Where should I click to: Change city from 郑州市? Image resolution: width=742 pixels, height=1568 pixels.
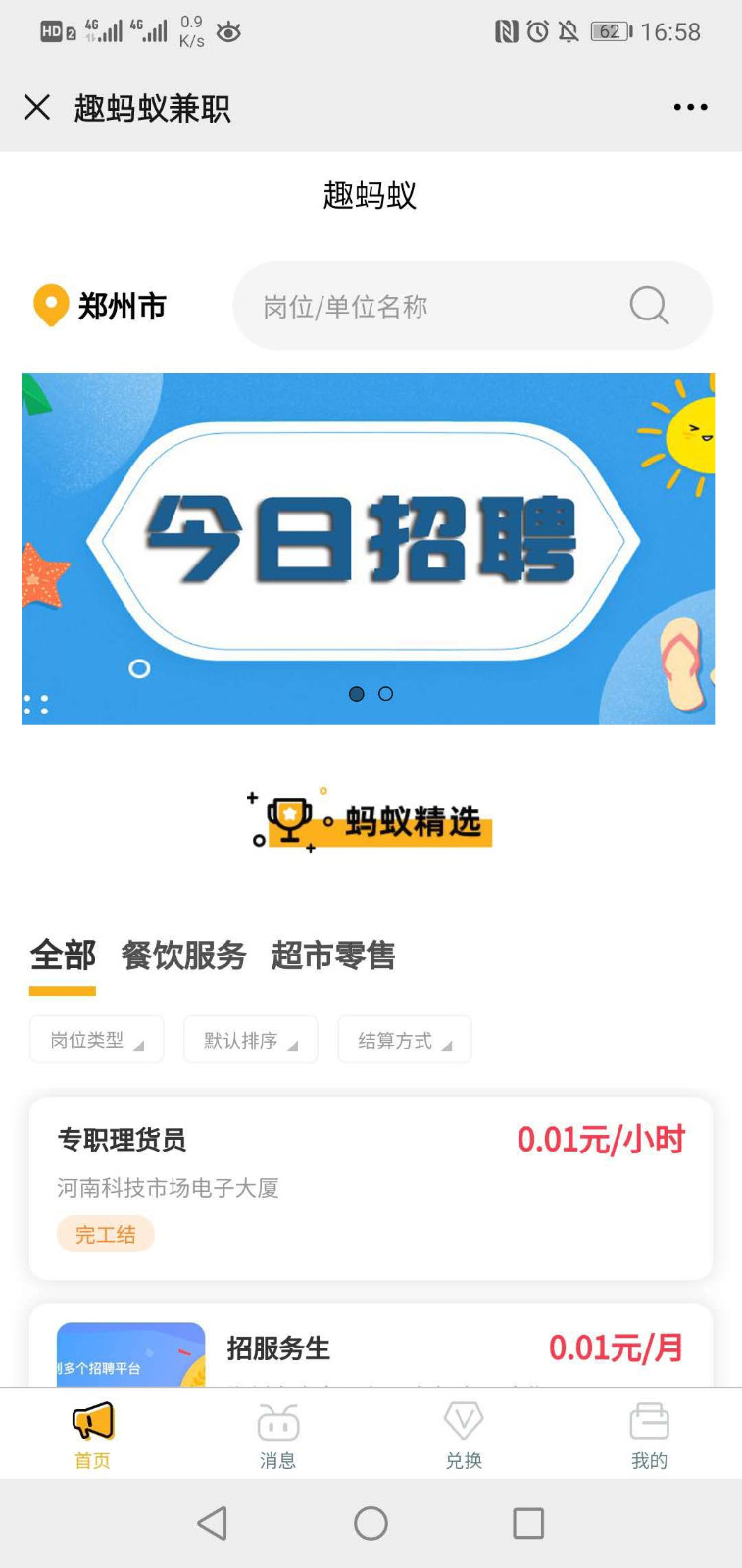tap(100, 306)
